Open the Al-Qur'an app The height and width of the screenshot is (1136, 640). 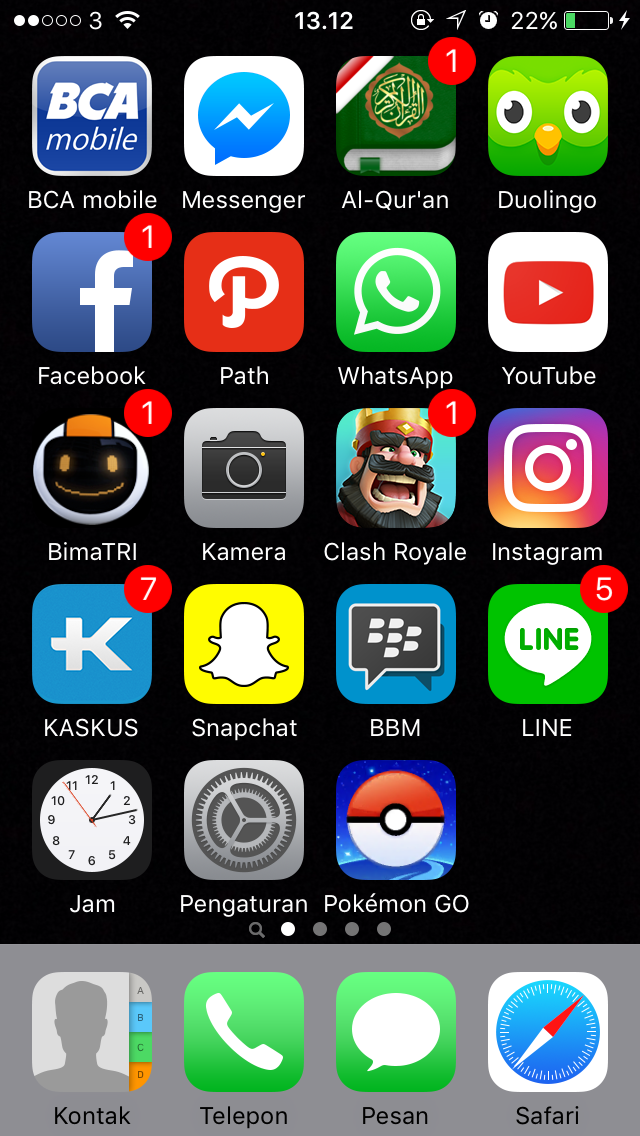click(x=396, y=116)
